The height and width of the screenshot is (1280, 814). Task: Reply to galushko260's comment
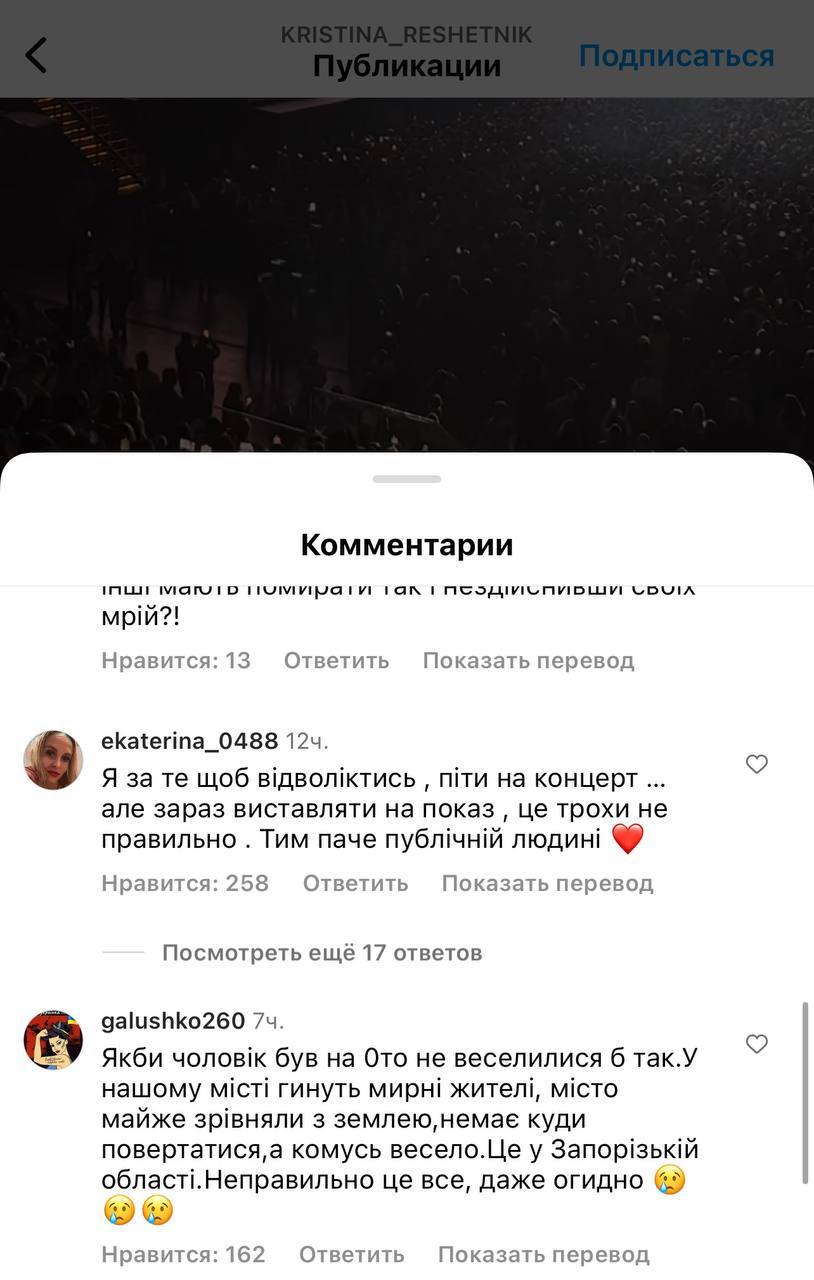351,1254
